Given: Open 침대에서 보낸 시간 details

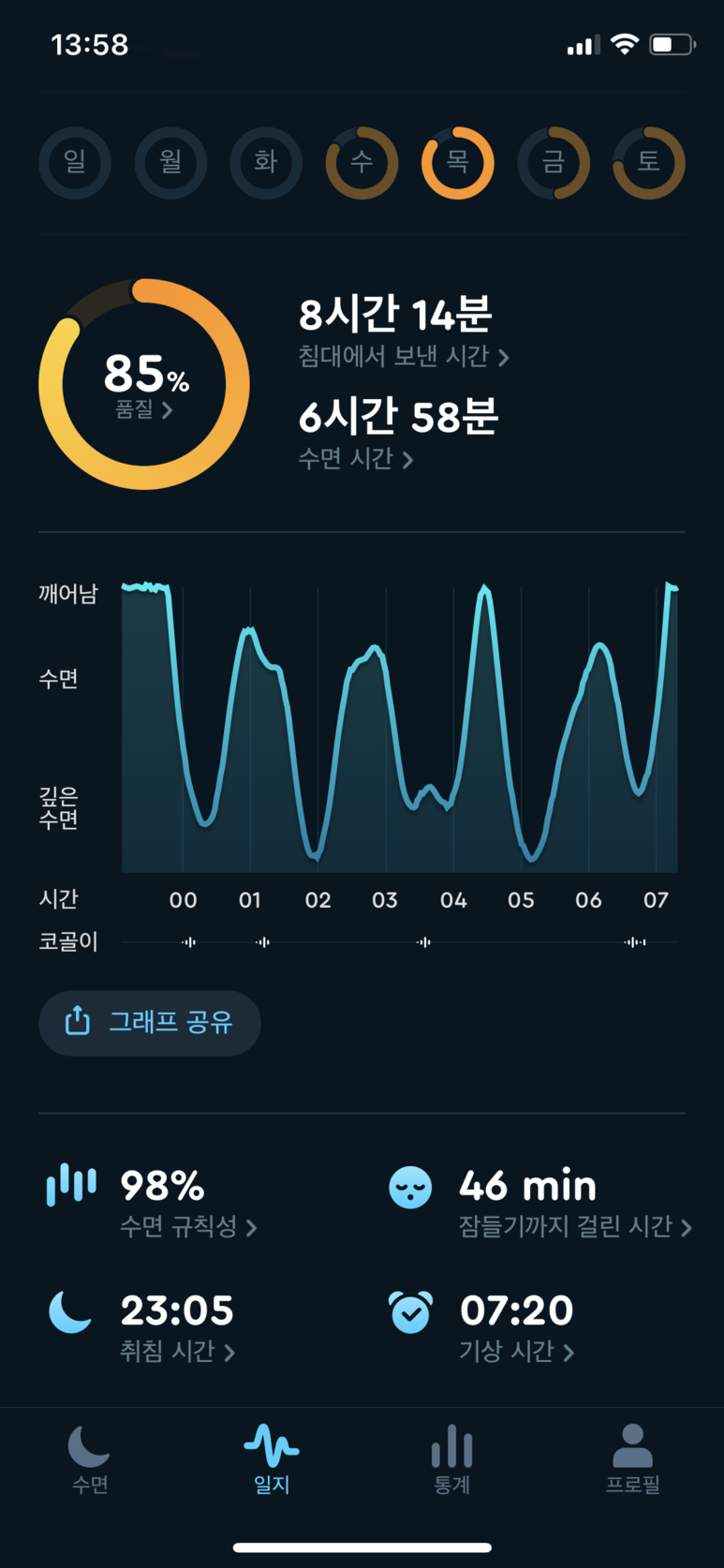Looking at the screenshot, I should (404, 357).
